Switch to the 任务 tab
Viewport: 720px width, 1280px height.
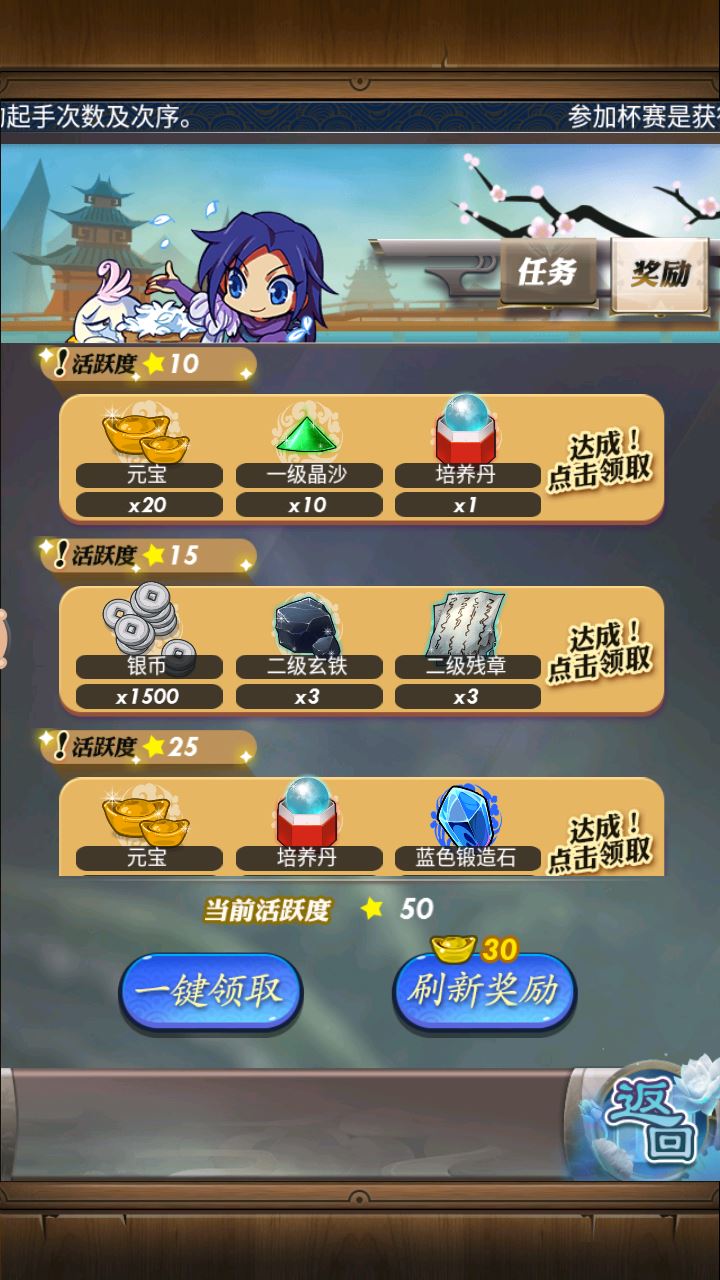click(x=547, y=272)
